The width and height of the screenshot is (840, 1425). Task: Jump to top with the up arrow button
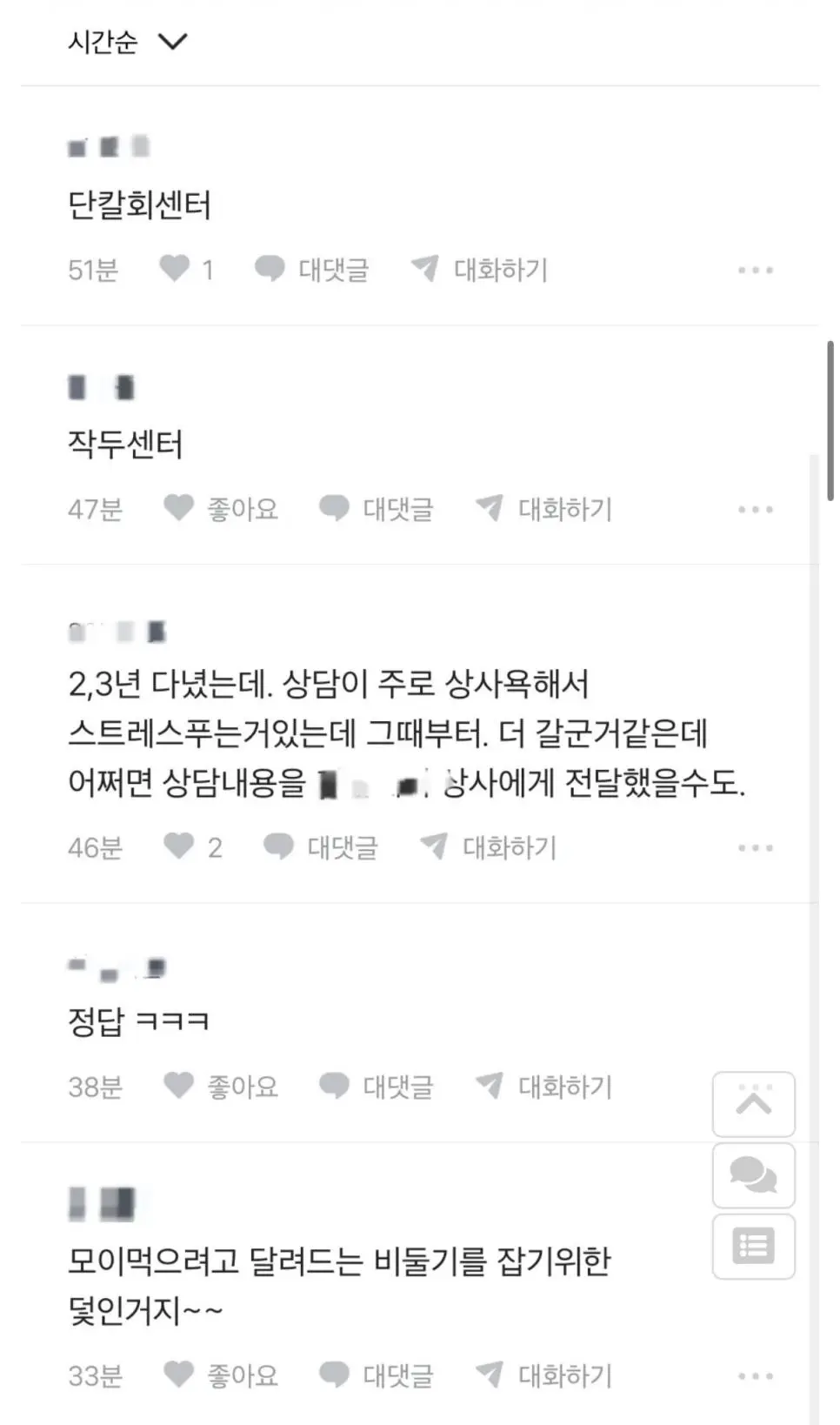[753, 1105]
